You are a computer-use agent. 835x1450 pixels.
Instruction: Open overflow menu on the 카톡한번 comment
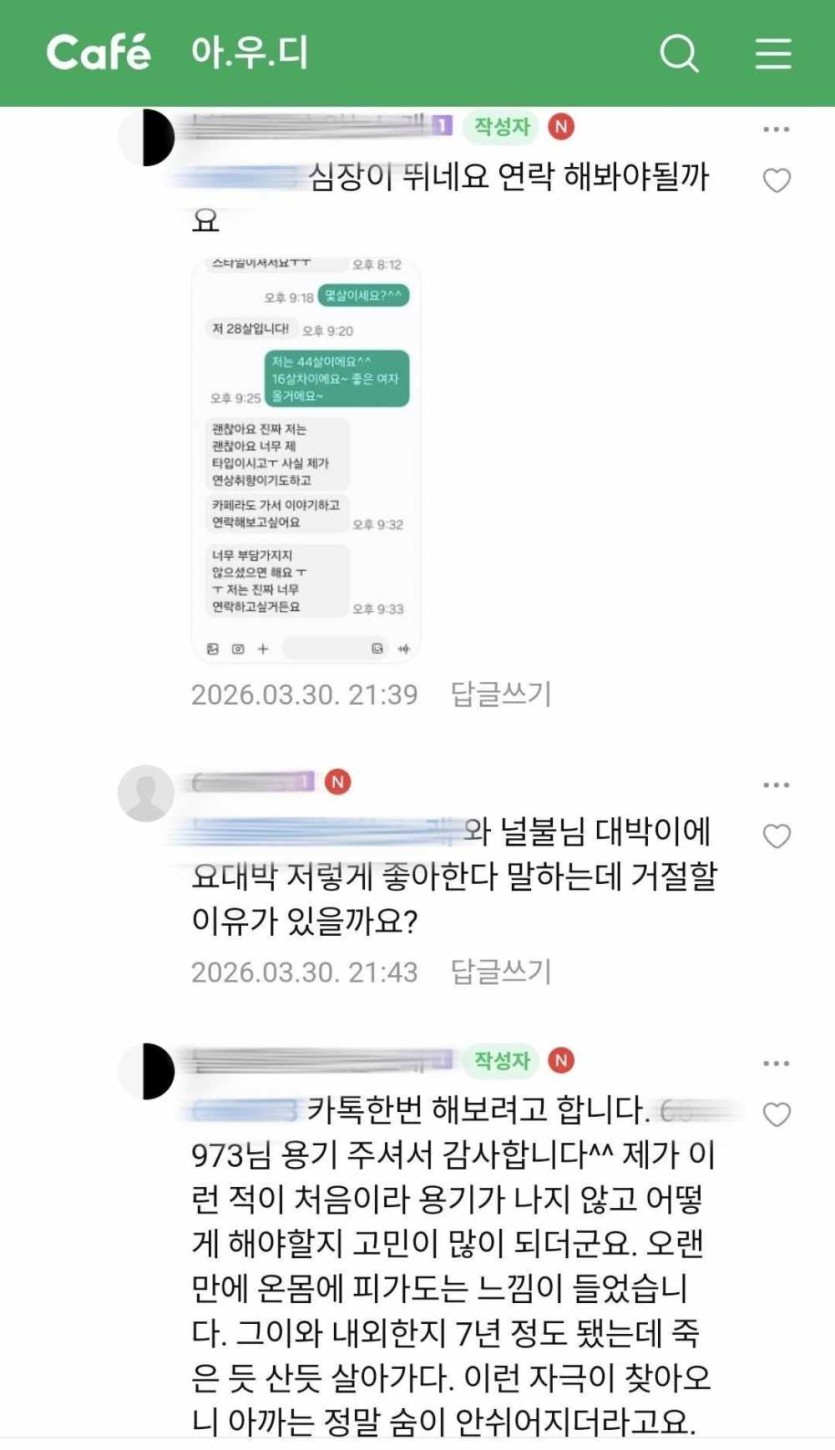[777, 1063]
